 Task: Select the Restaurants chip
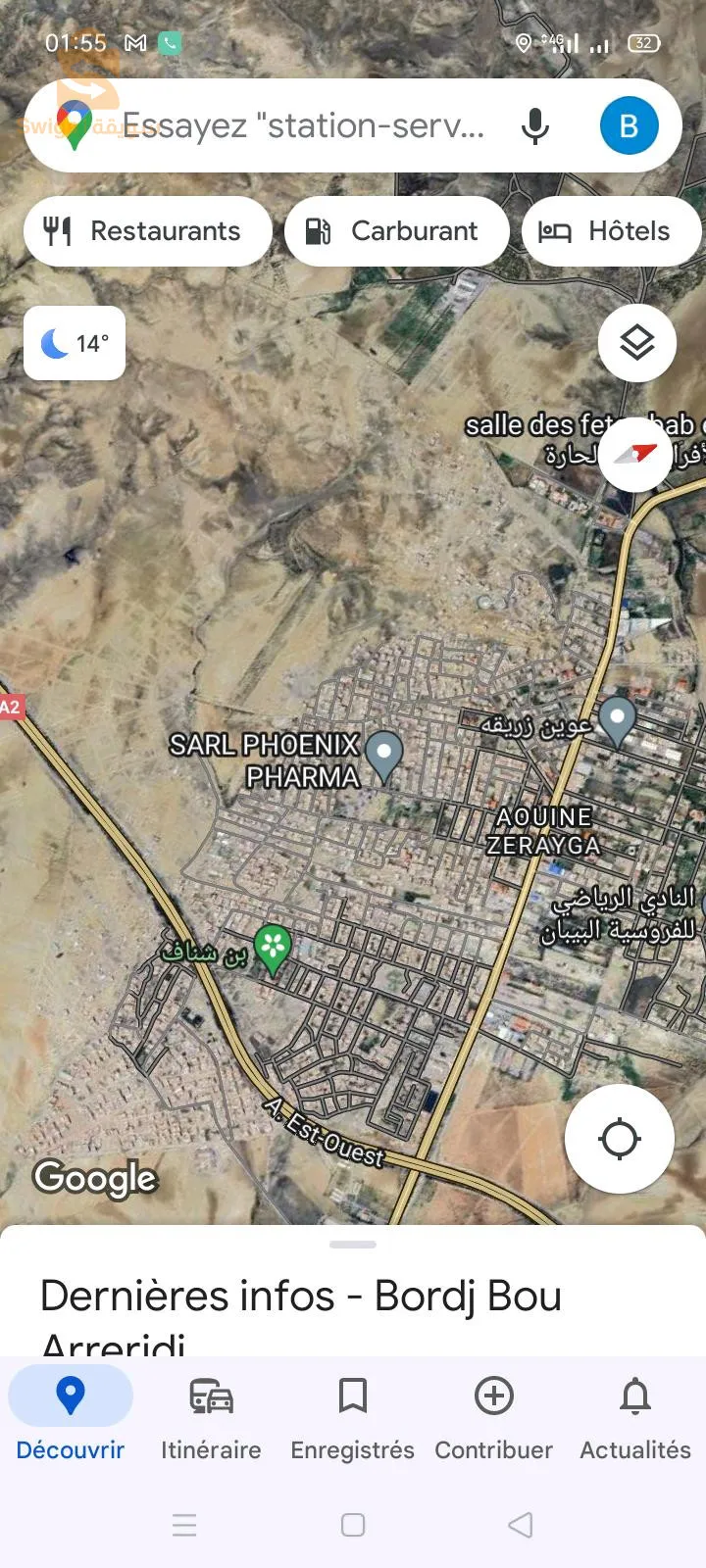point(147,231)
